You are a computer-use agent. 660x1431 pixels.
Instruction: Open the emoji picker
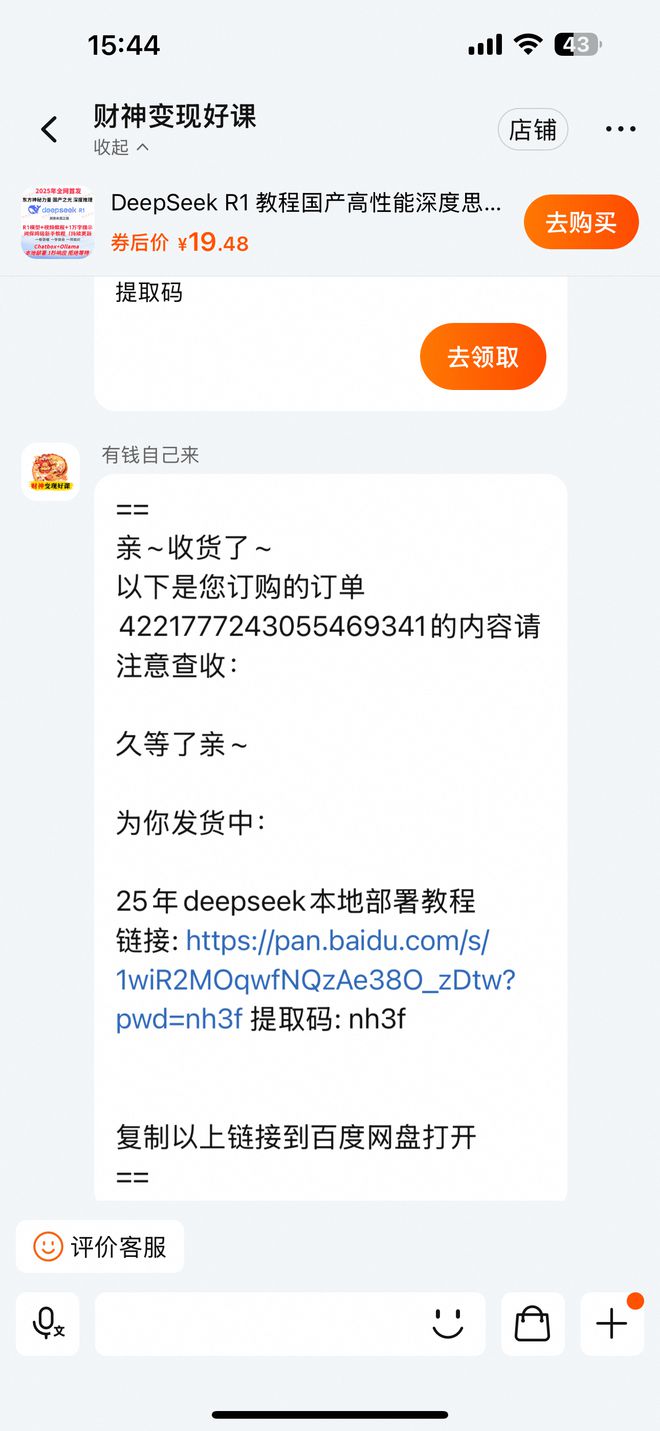coord(447,1324)
